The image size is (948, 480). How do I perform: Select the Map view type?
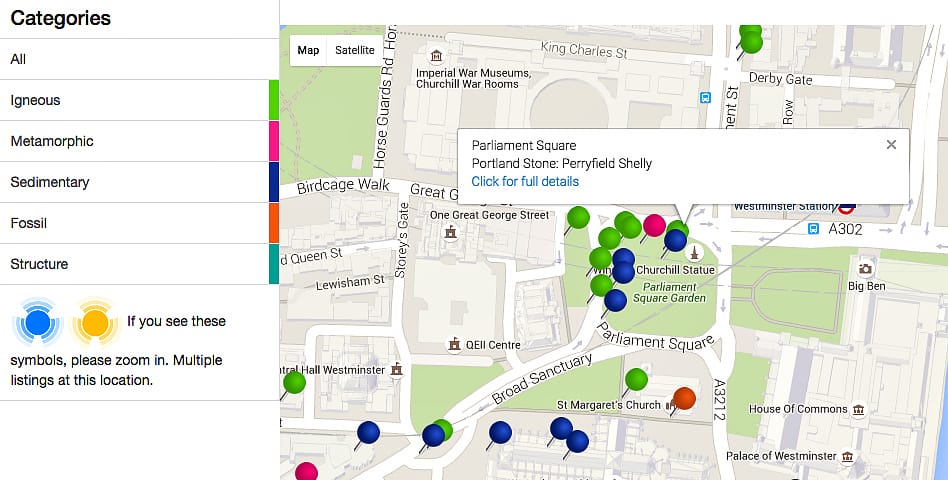point(309,50)
